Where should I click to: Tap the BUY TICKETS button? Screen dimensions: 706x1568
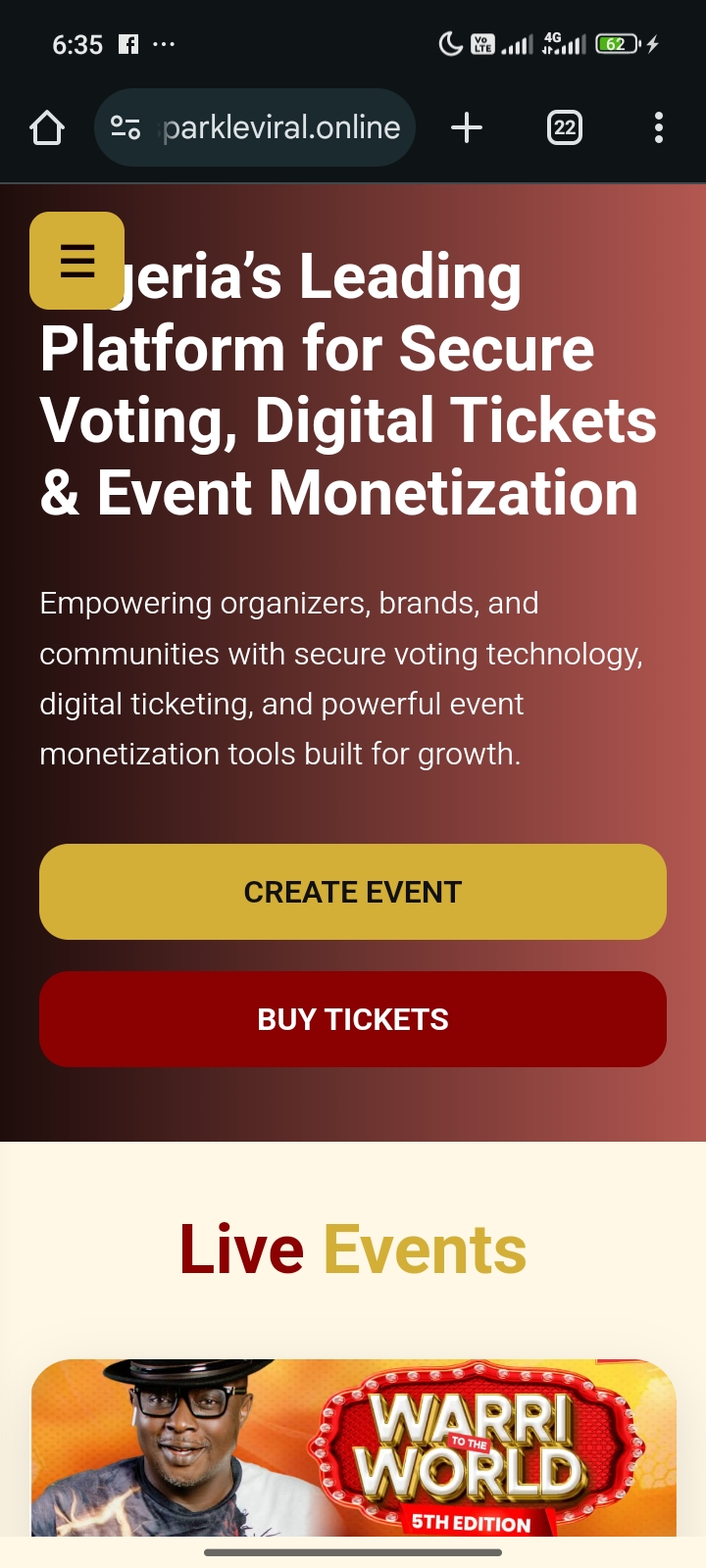(353, 1019)
